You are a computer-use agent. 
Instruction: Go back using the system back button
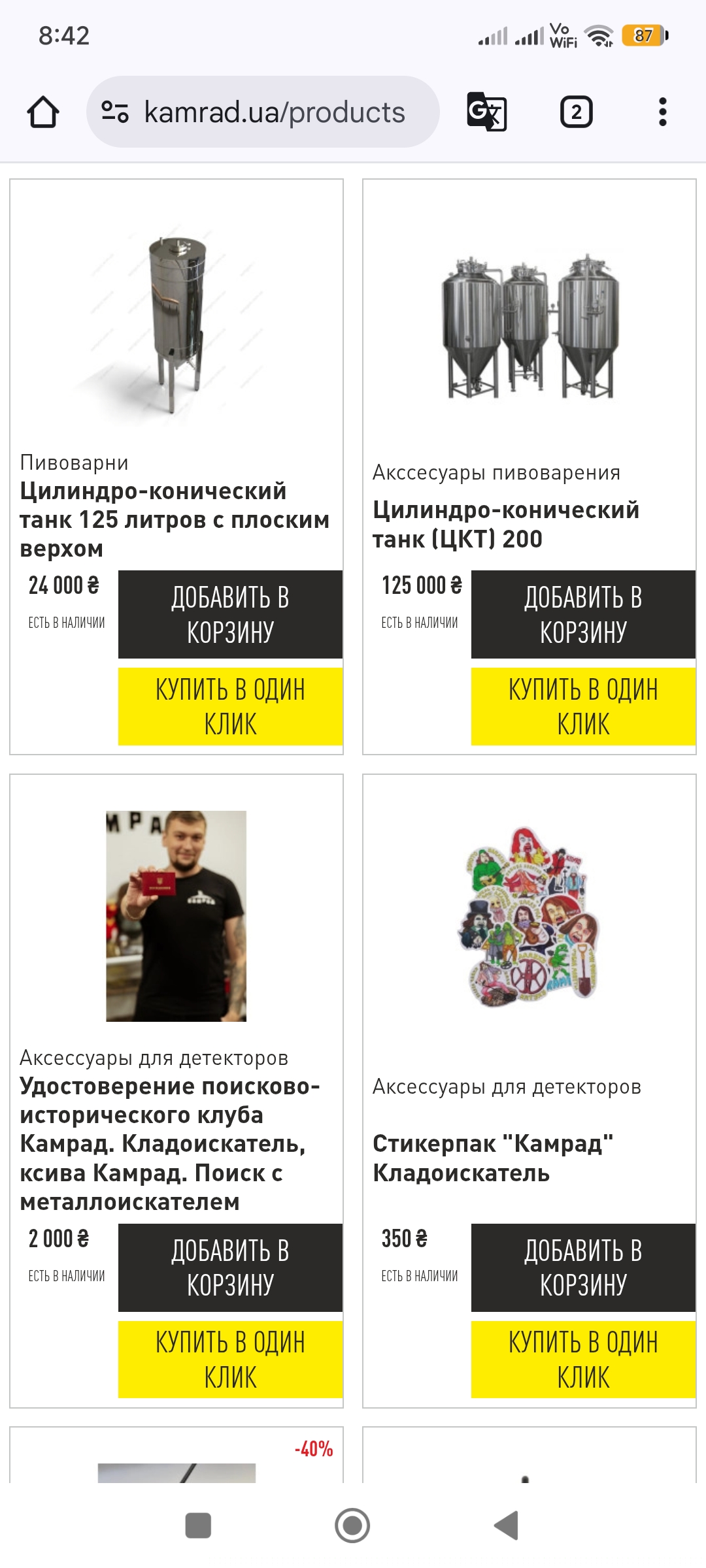point(506,1526)
